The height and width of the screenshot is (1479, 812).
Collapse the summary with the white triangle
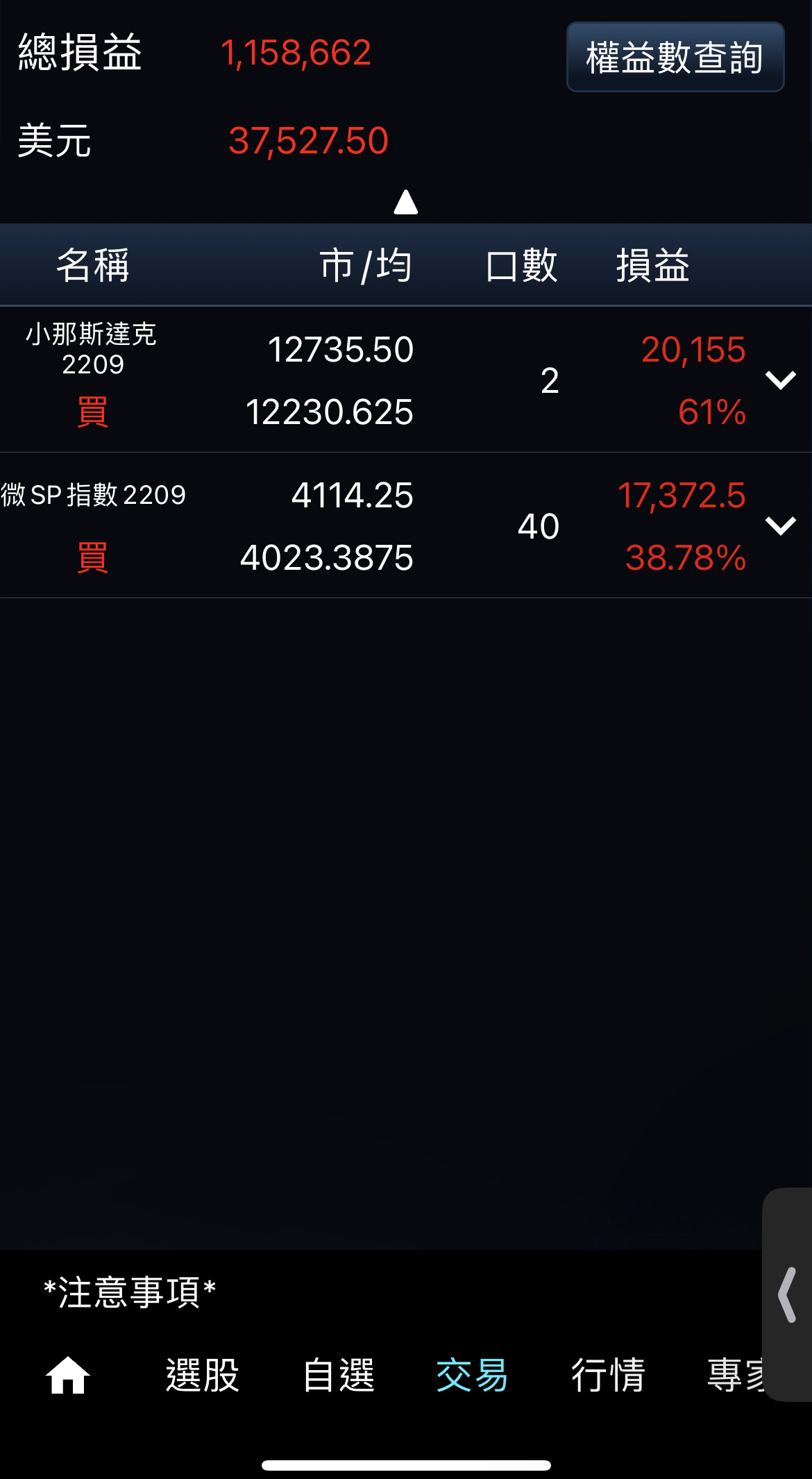(406, 203)
